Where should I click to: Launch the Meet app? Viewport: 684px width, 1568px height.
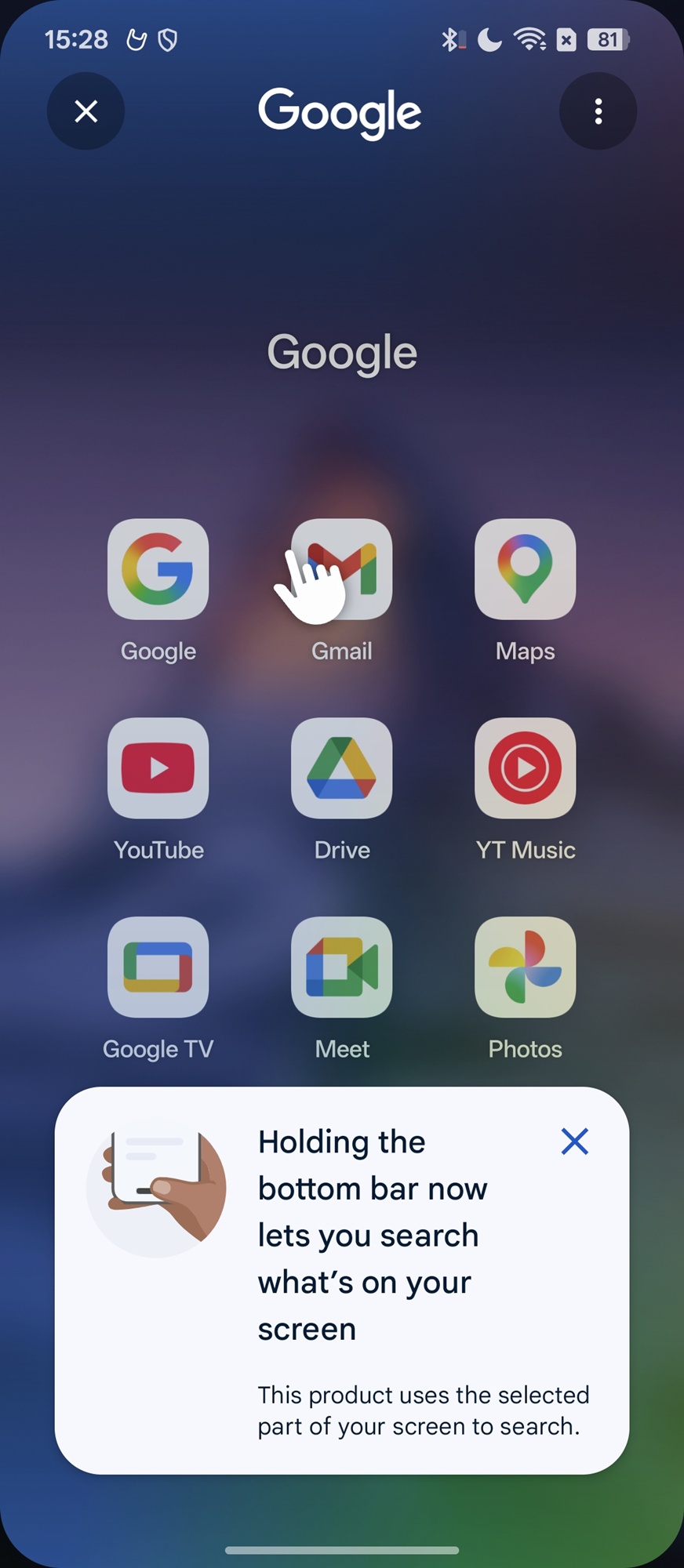tap(342, 968)
